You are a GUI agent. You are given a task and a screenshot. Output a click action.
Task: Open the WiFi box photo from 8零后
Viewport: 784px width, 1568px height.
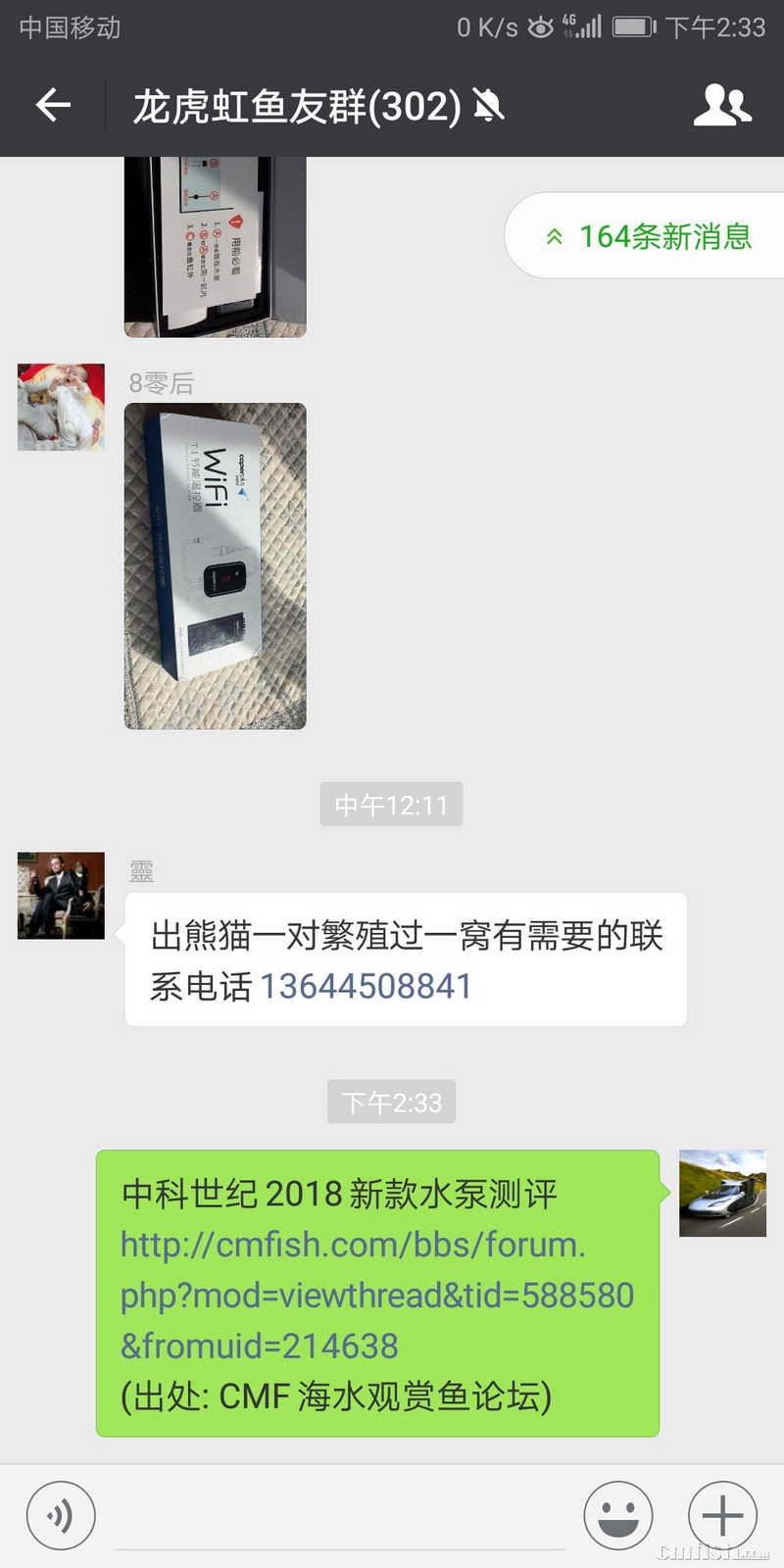[x=215, y=565]
